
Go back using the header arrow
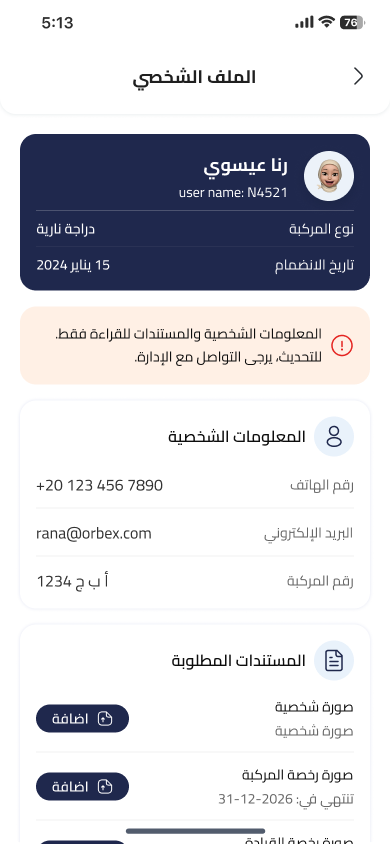pyautogui.click(x=358, y=76)
